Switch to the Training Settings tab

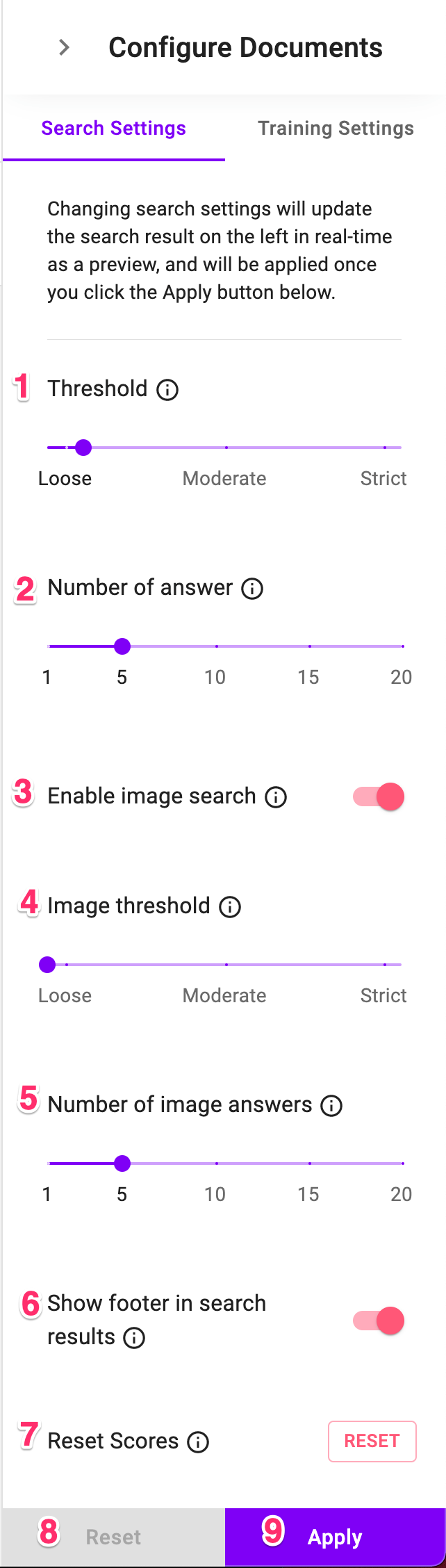pos(336,129)
